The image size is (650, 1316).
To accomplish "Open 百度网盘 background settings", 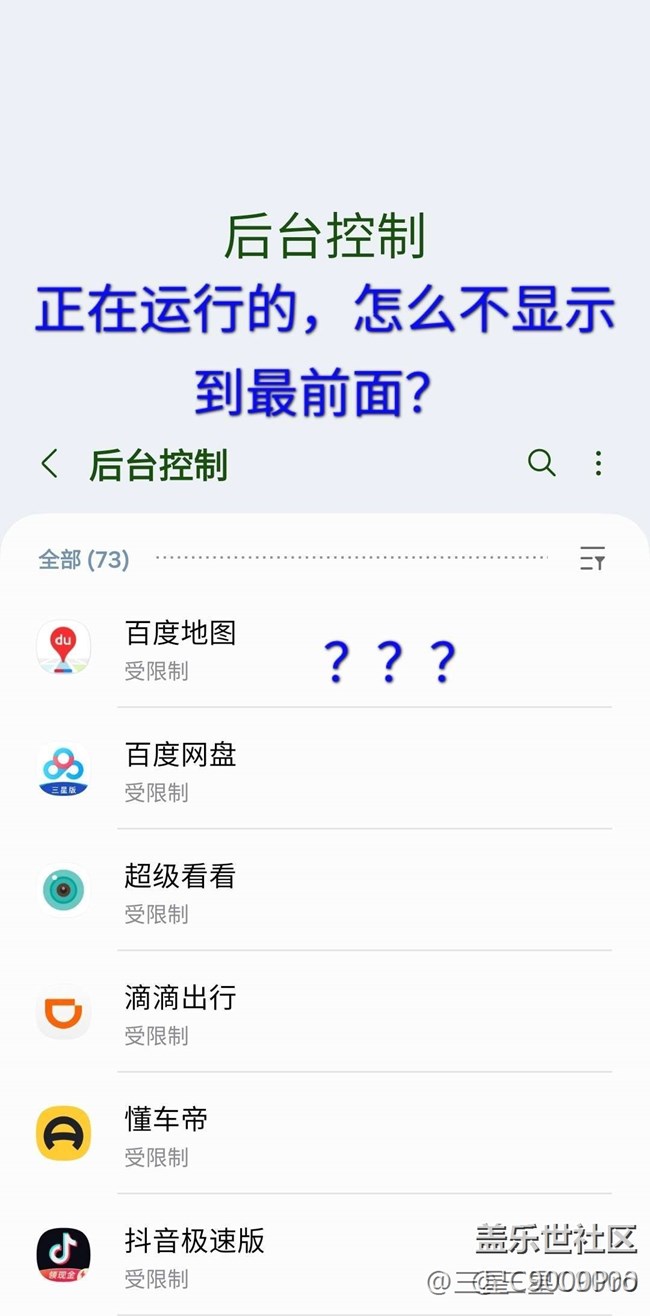I will pos(325,769).
